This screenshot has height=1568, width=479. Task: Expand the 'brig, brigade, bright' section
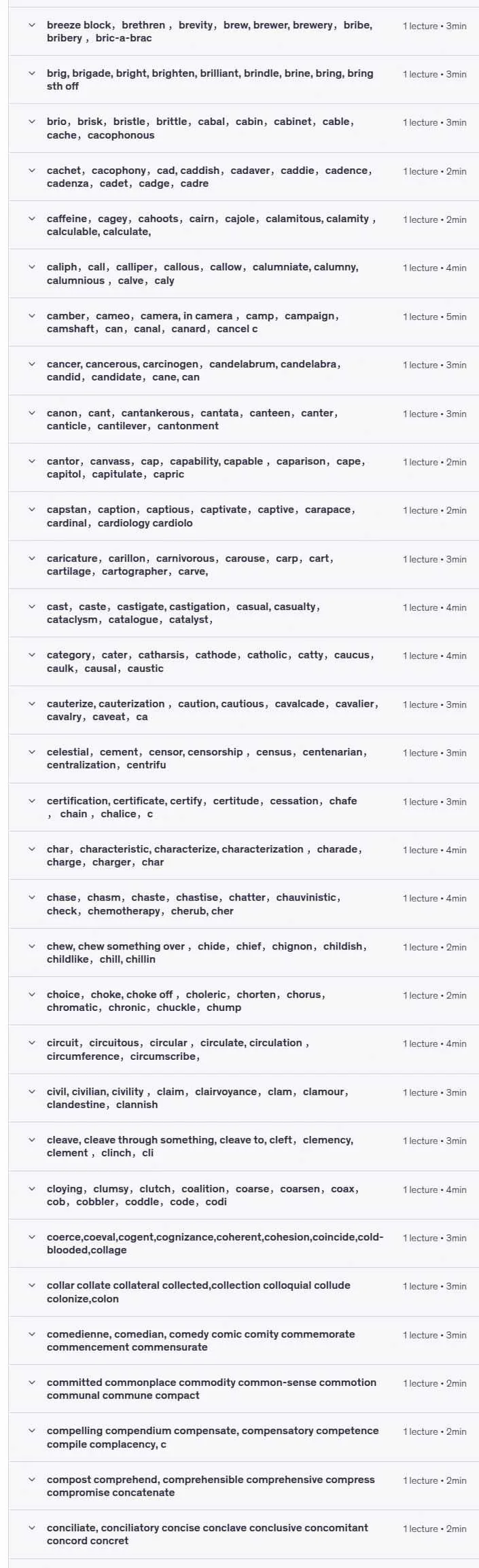[x=243, y=79]
